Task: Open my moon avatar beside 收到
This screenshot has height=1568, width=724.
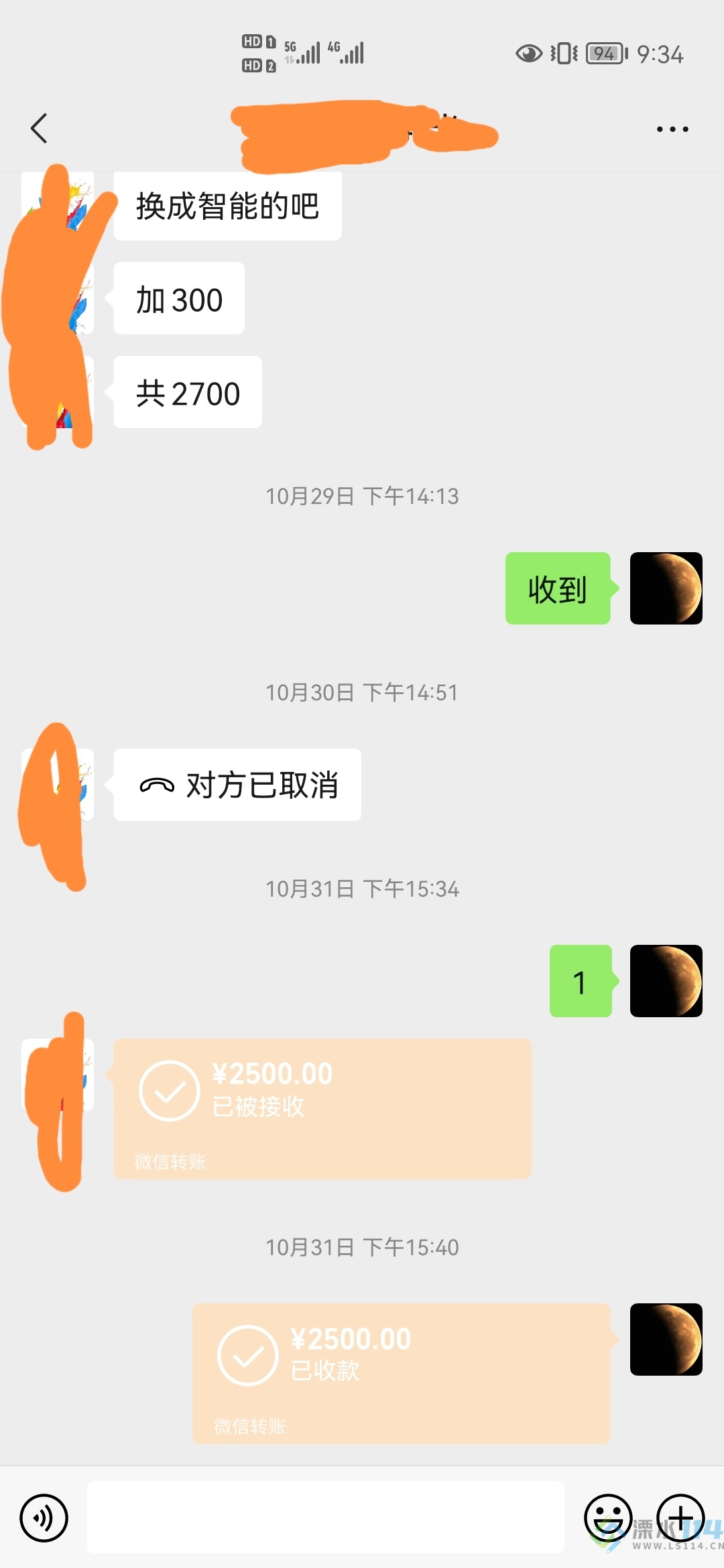Action: tap(666, 588)
